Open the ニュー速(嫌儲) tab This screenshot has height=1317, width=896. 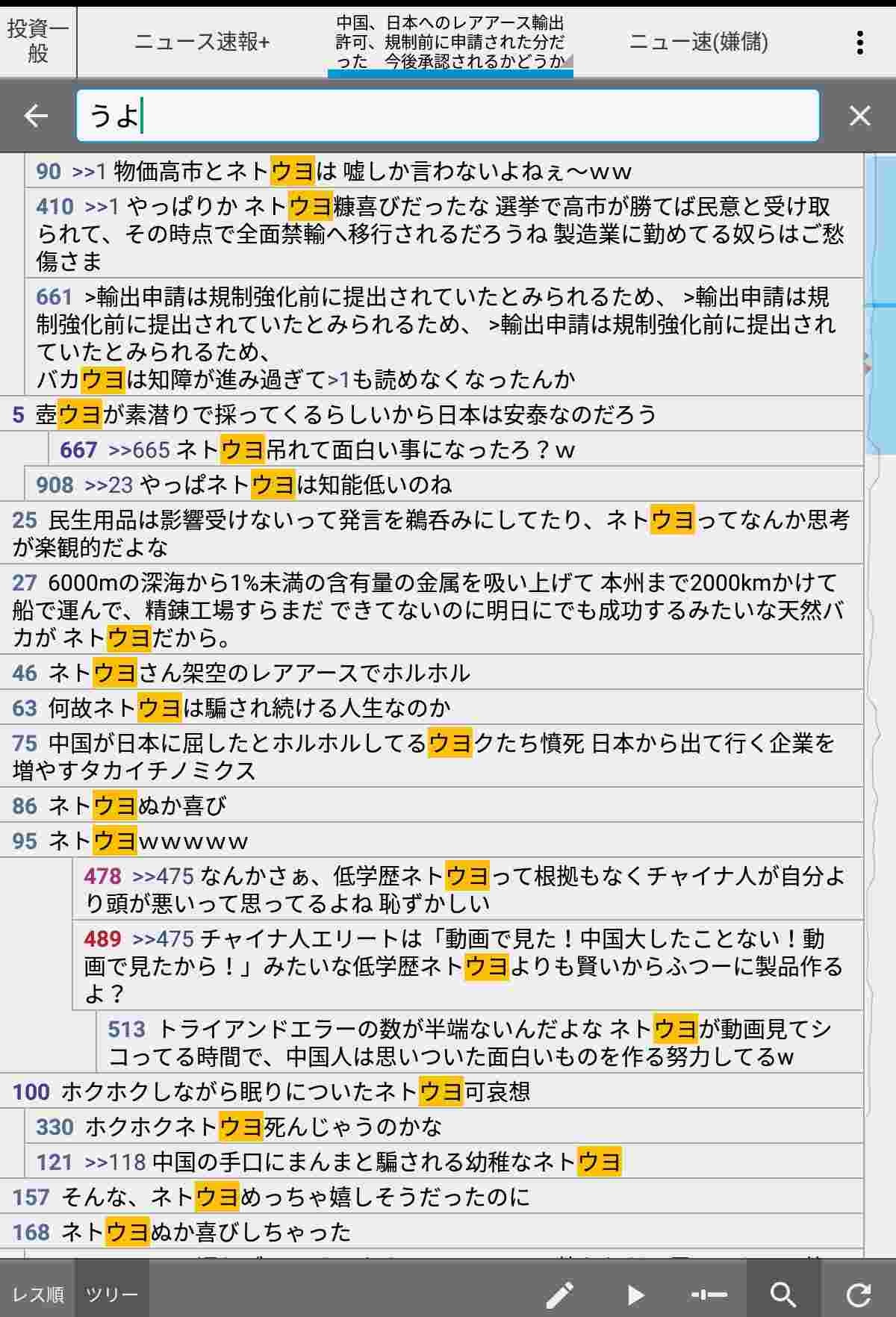tap(698, 42)
